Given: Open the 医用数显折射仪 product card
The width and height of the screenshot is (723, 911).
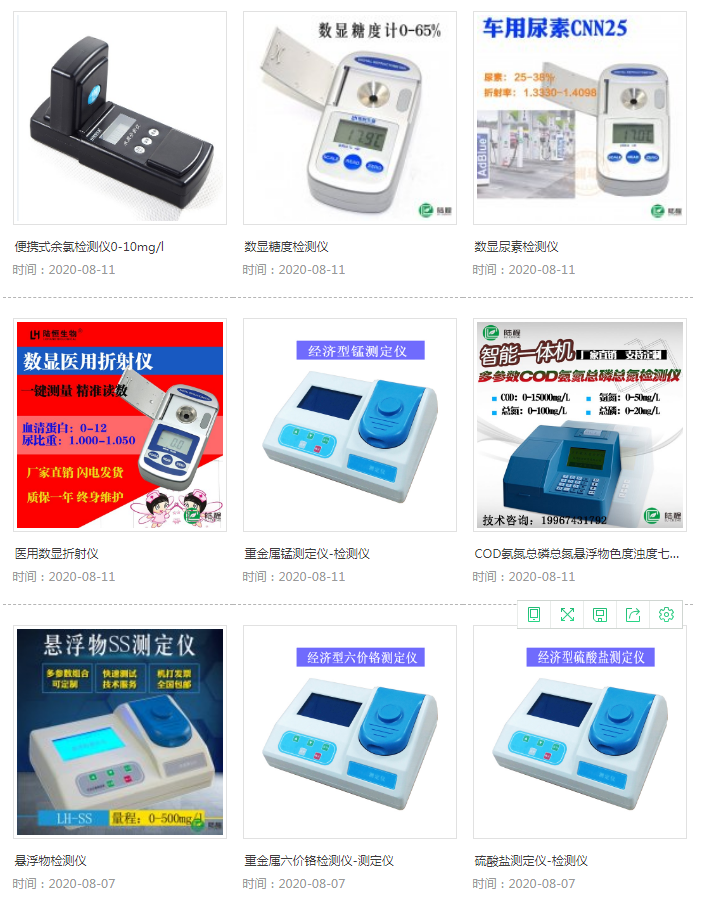Looking at the screenshot, I should (x=120, y=425).
